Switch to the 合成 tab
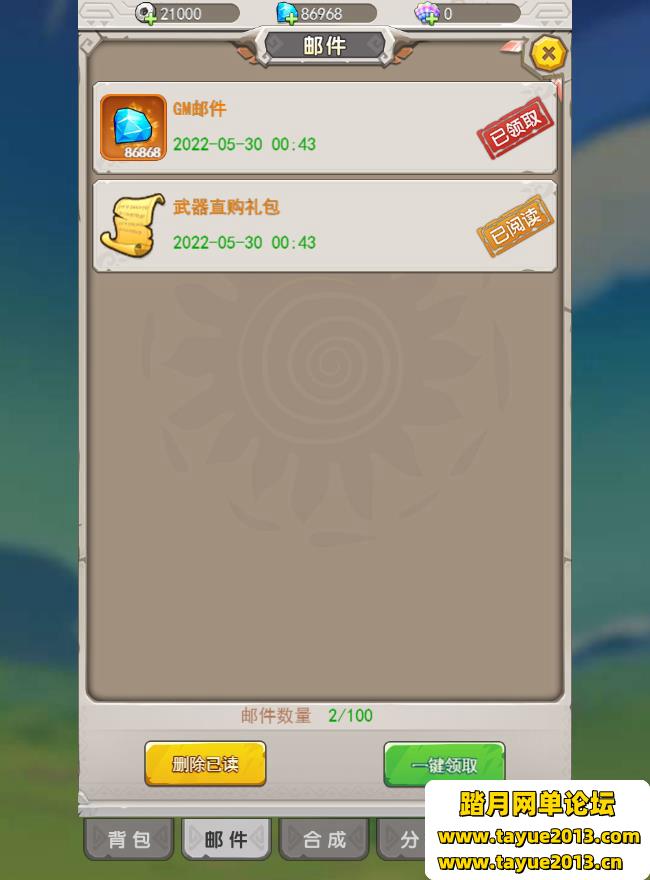 pyautogui.click(x=324, y=840)
